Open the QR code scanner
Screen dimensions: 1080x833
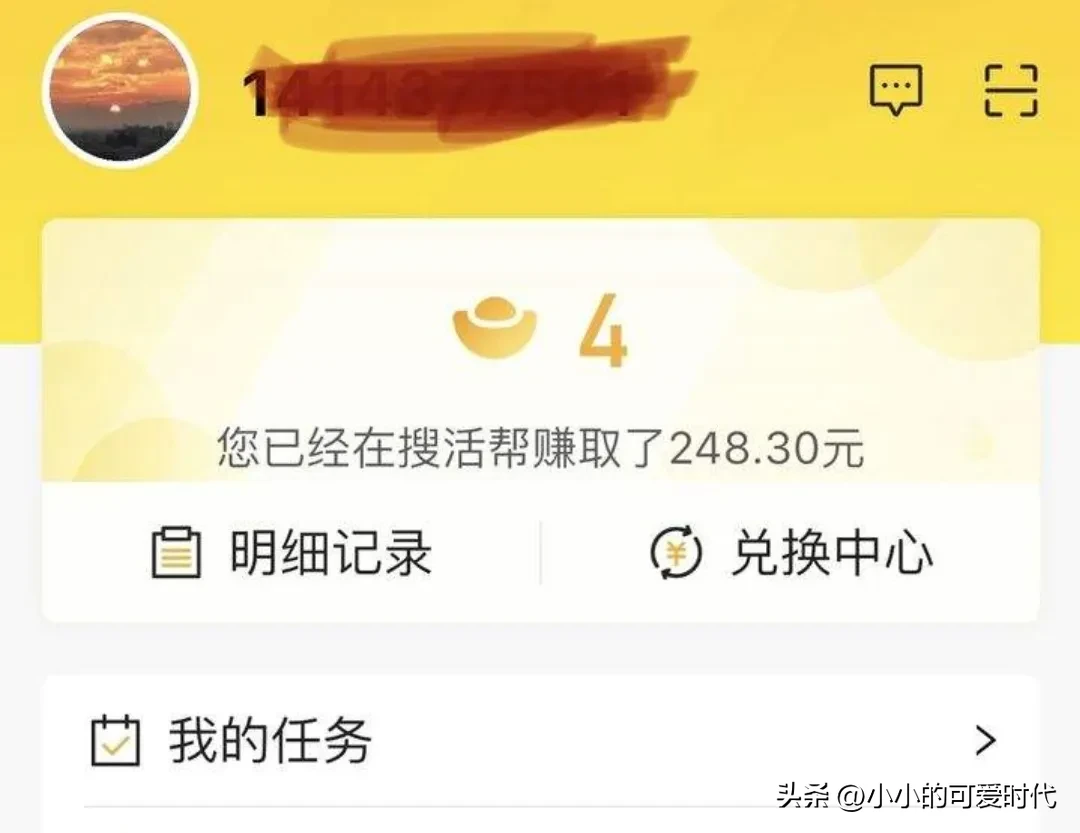point(1011,91)
